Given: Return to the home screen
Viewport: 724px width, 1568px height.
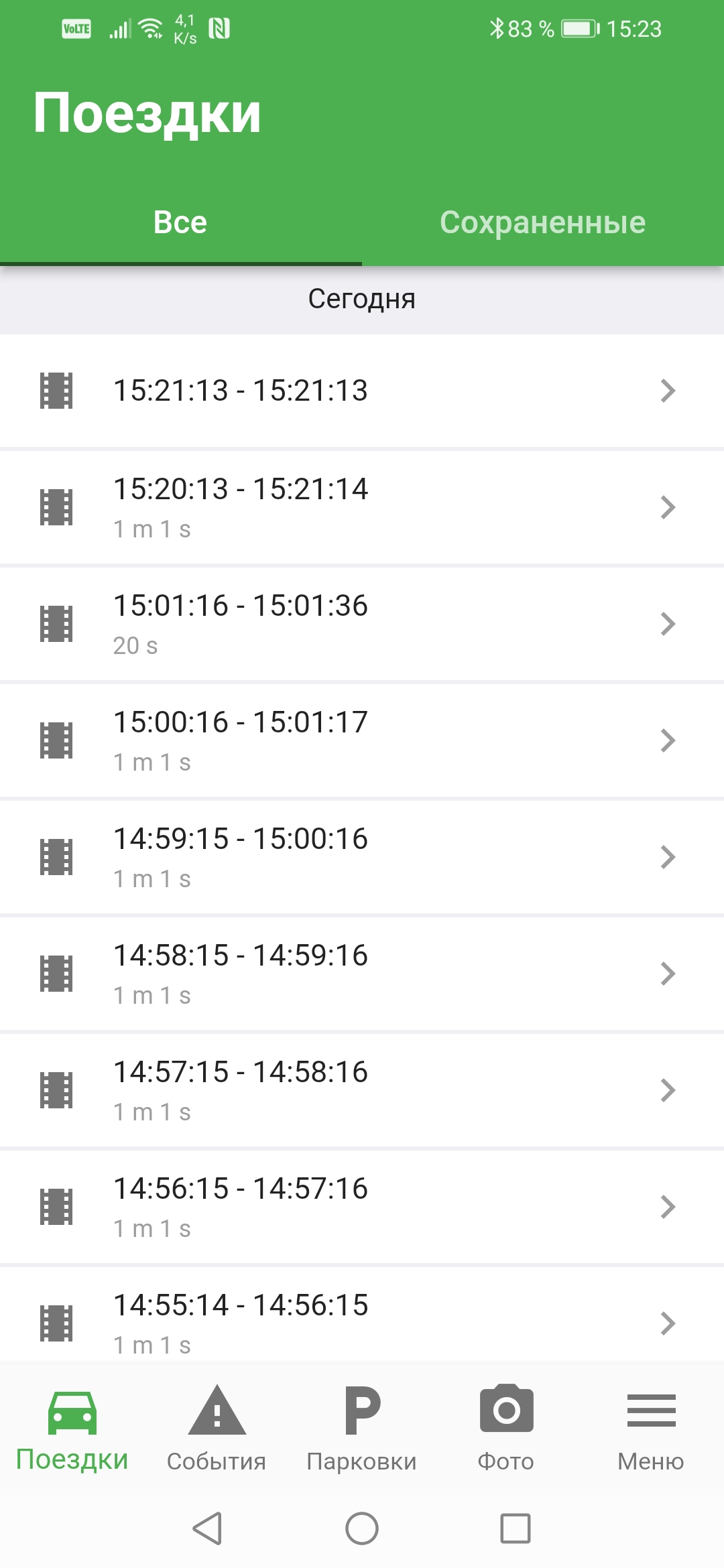Looking at the screenshot, I should click(362, 1528).
